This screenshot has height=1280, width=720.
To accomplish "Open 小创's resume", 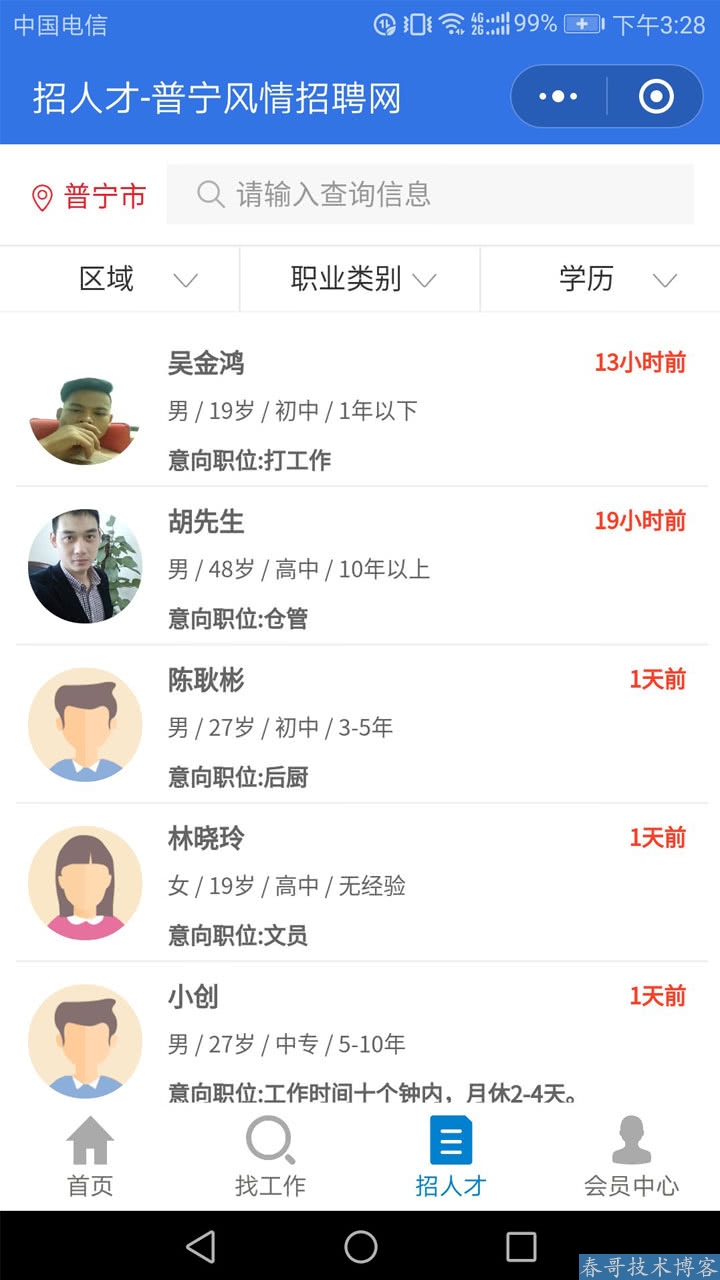I will coord(360,1040).
